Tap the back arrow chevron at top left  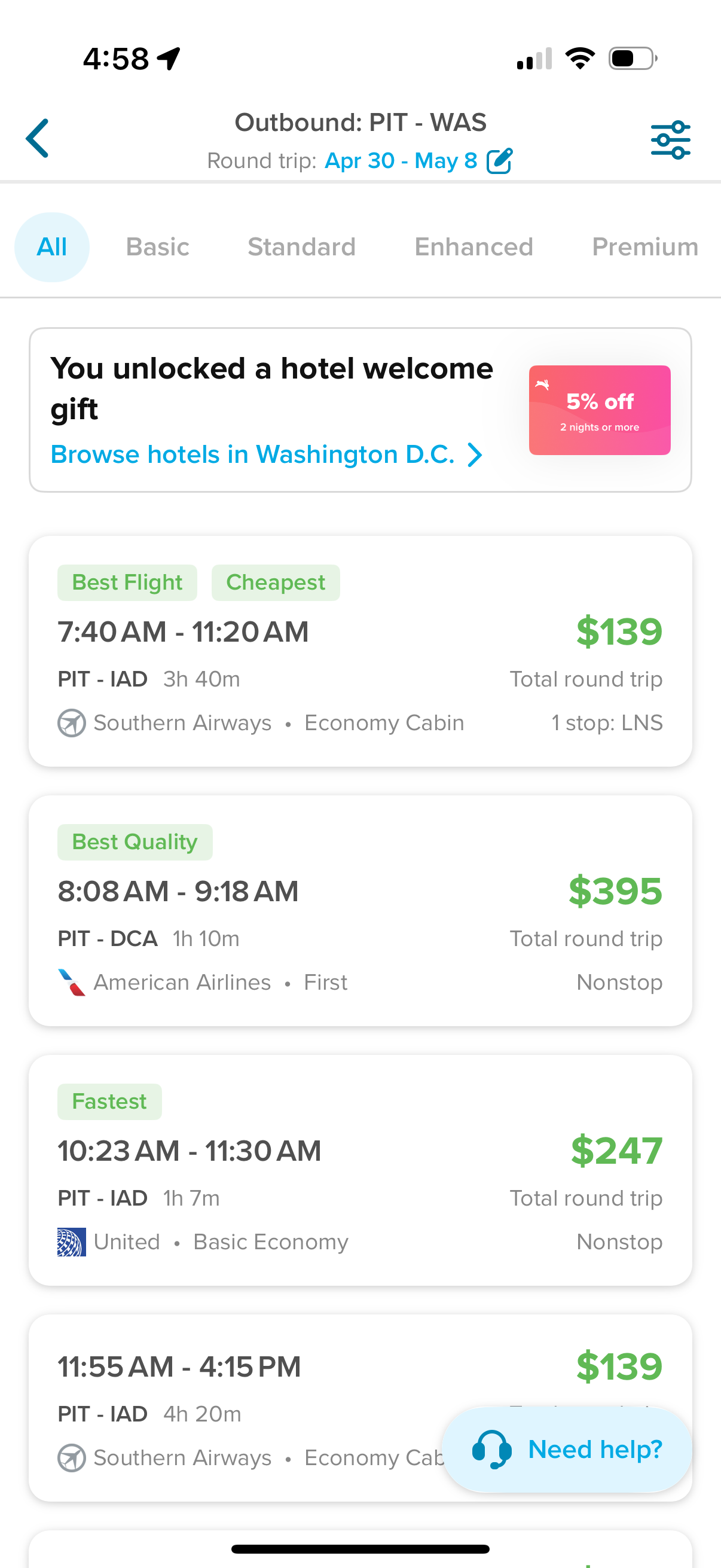[x=36, y=139]
